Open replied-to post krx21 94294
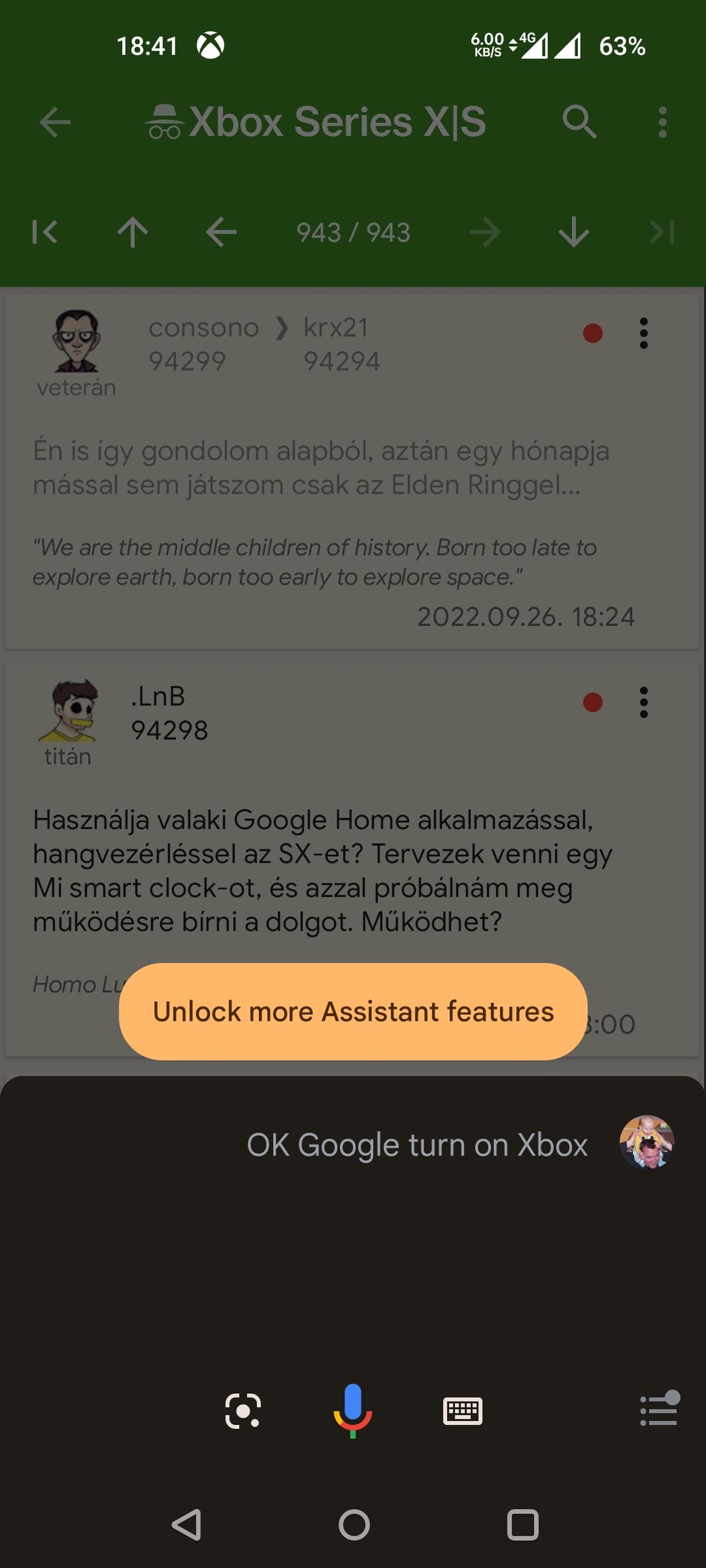 click(x=341, y=344)
